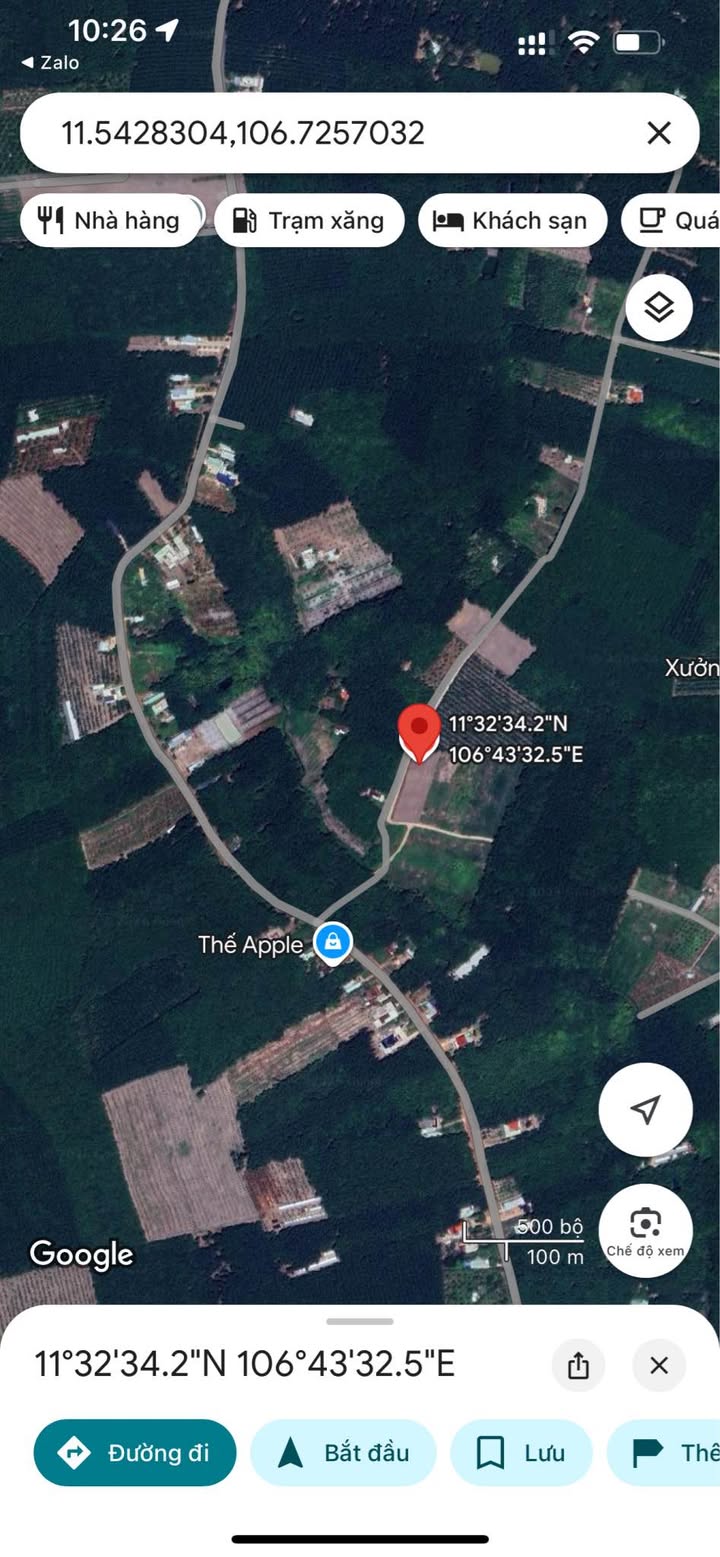The height and width of the screenshot is (1557, 720).
Task: Close the coordinates info panel
Action: coord(659,1365)
